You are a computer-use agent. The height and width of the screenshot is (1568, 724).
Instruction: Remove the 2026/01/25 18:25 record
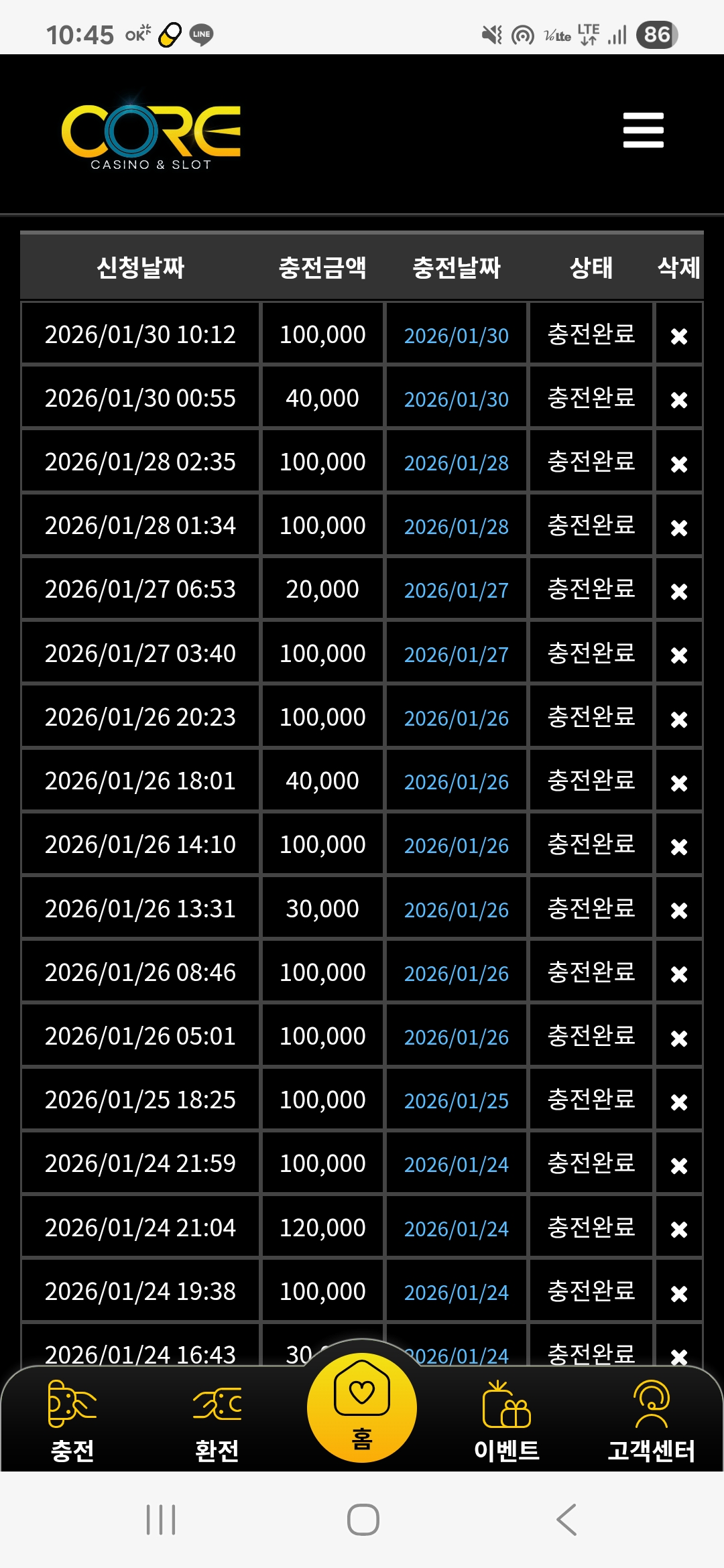click(x=679, y=1102)
